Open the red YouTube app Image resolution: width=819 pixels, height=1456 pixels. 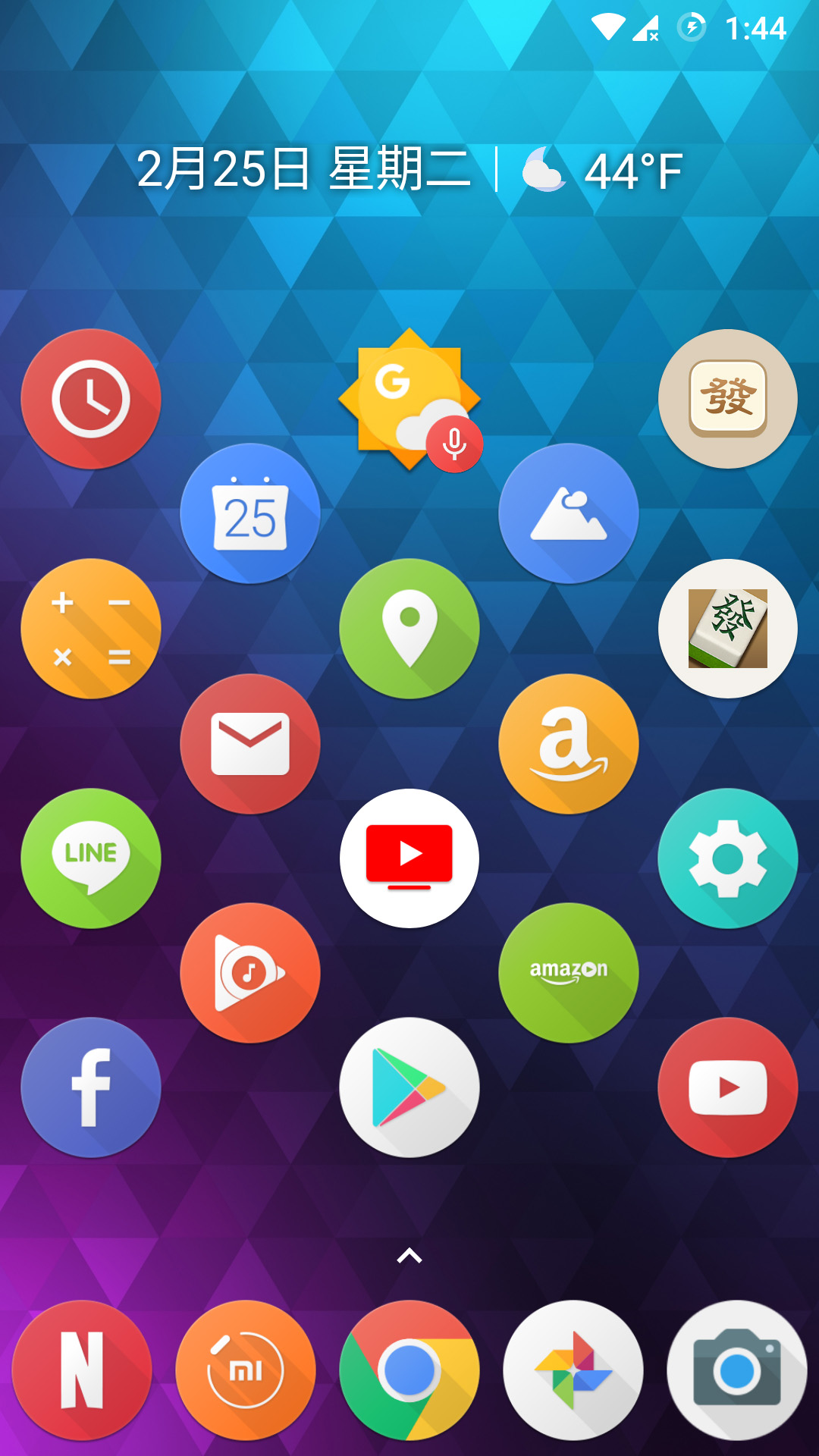pyautogui.click(x=728, y=1087)
